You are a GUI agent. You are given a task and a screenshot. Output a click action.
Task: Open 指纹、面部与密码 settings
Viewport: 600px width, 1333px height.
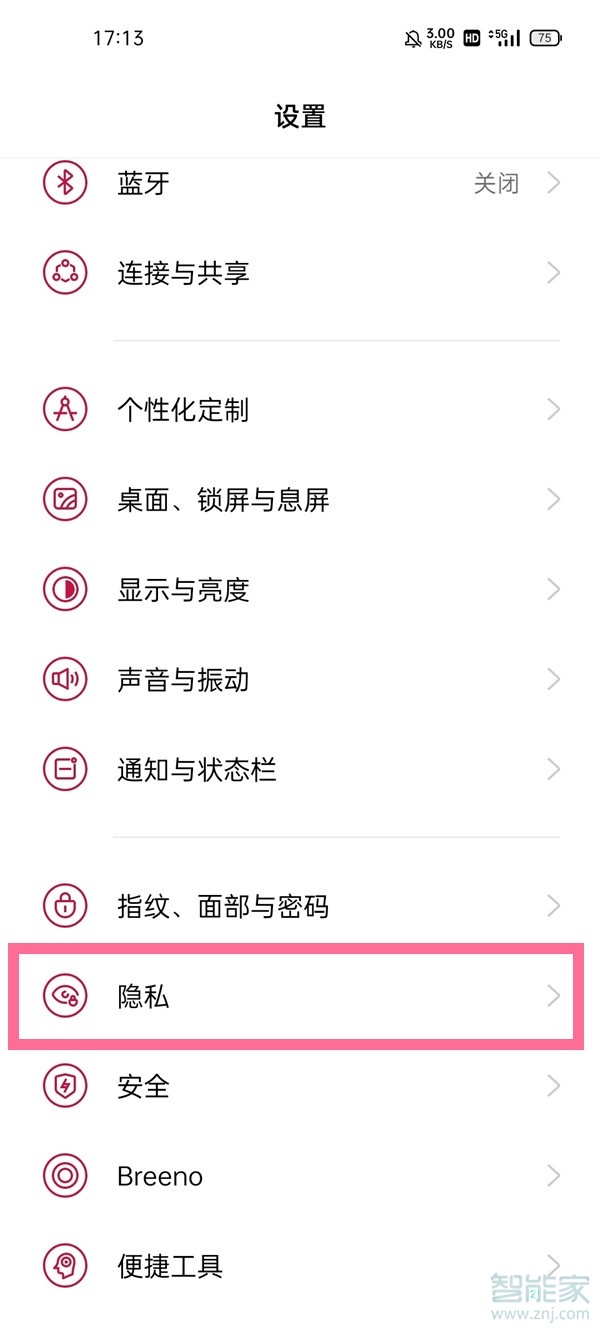coord(300,907)
